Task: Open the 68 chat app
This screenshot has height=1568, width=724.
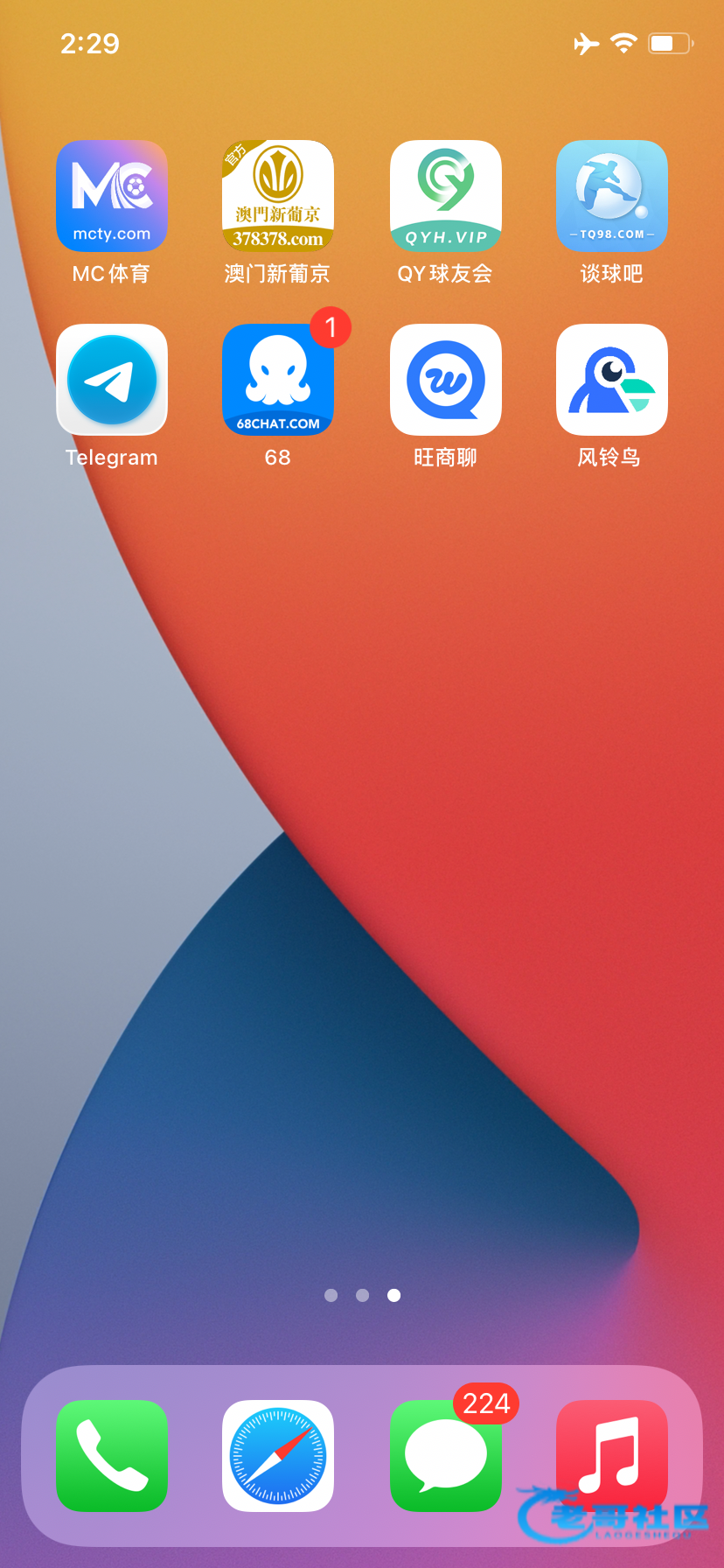Action: (278, 380)
